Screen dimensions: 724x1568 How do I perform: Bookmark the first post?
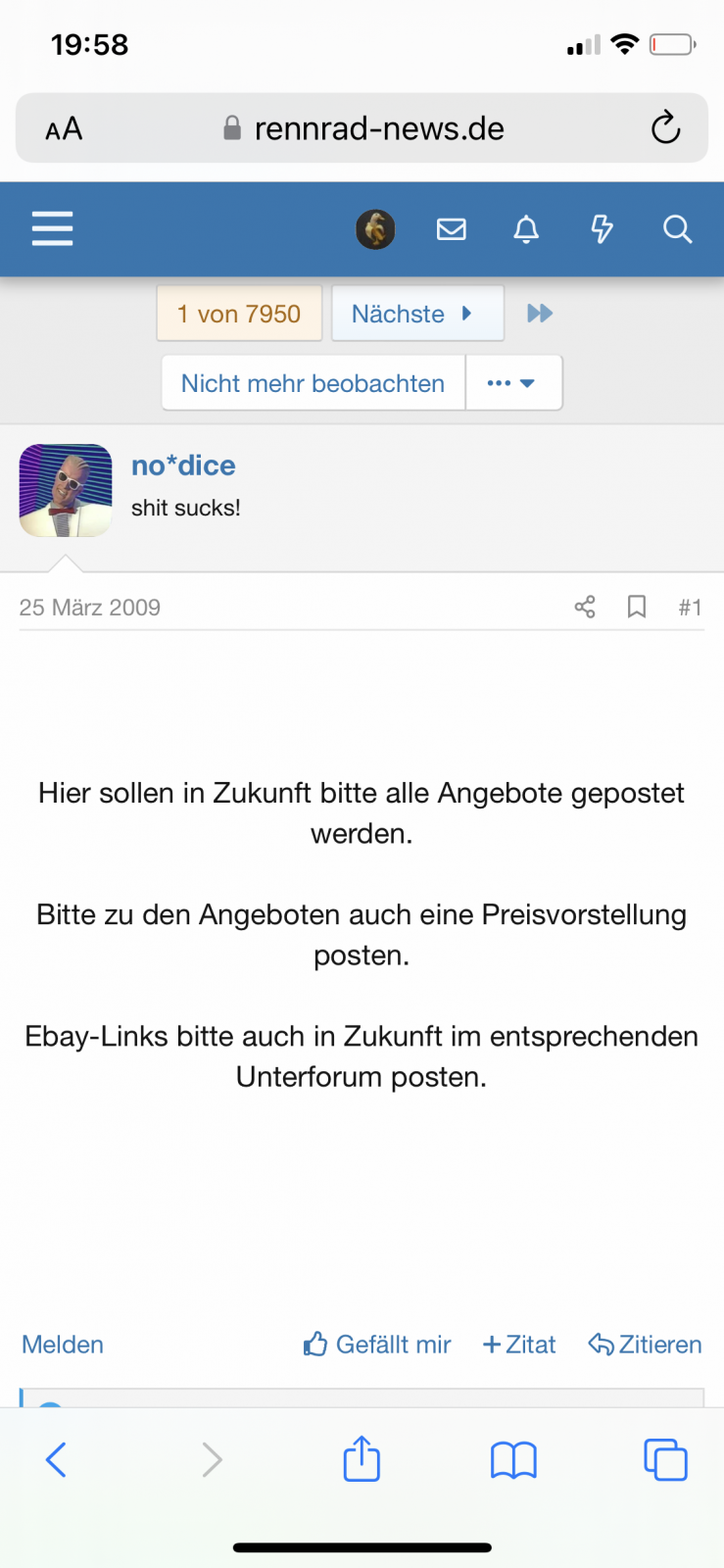pos(637,607)
